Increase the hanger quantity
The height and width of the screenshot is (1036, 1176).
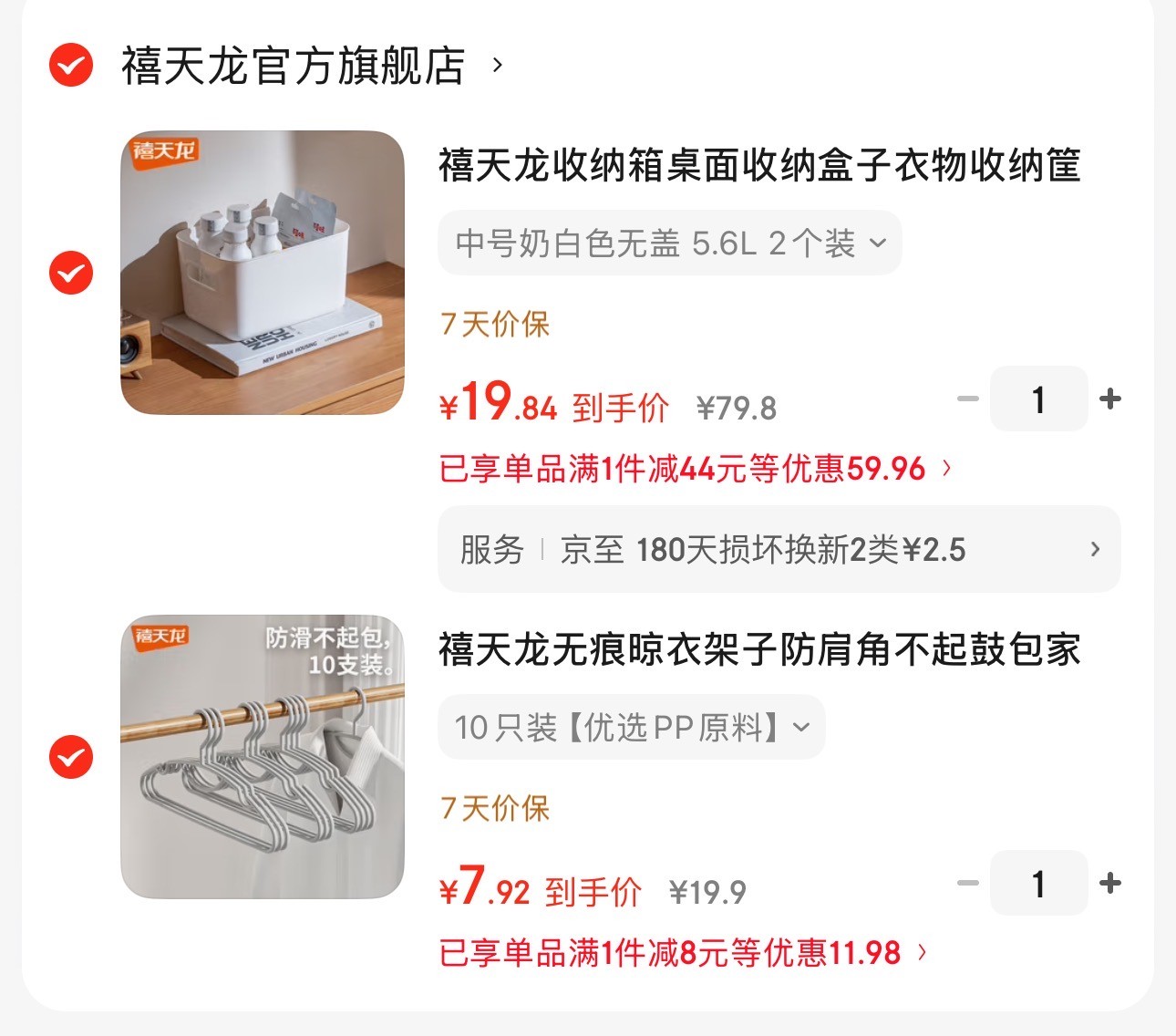(1109, 883)
